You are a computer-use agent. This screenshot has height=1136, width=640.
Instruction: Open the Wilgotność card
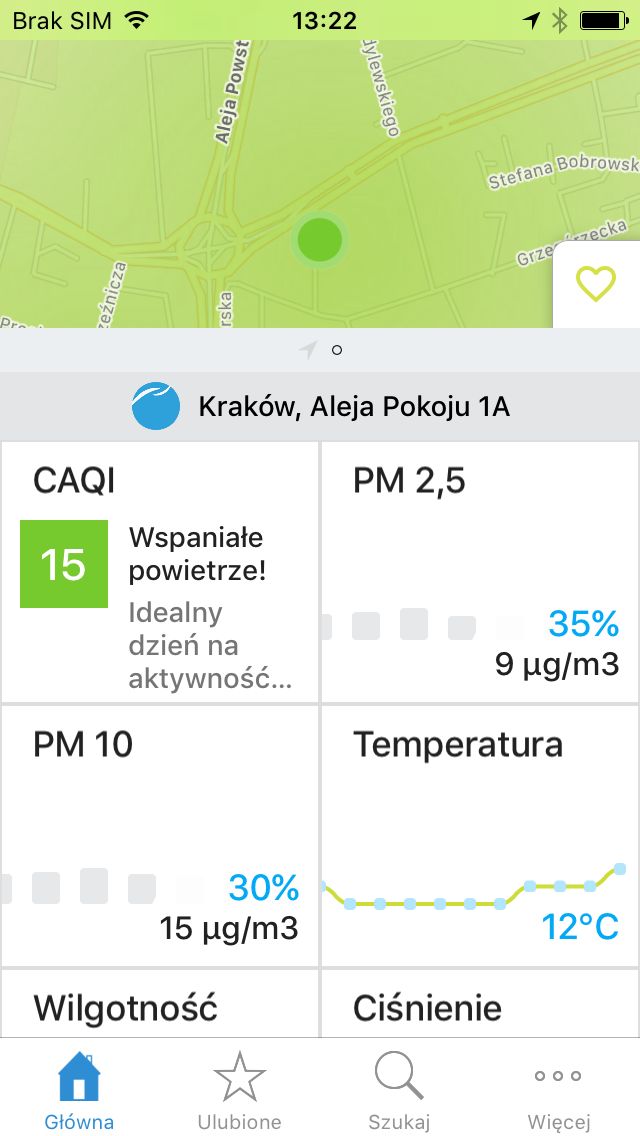click(x=159, y=1003)
